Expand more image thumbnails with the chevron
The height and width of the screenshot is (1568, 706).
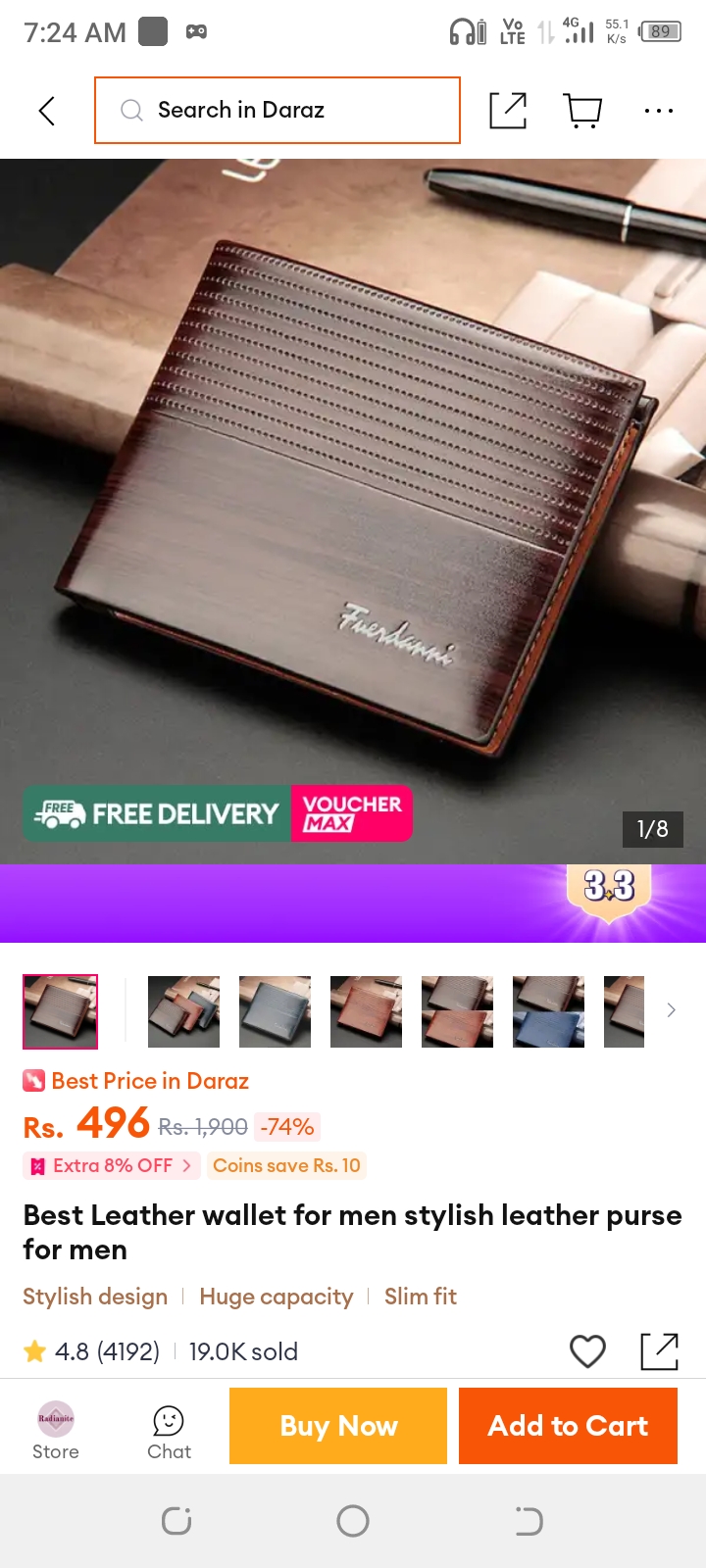(671, 1010)
